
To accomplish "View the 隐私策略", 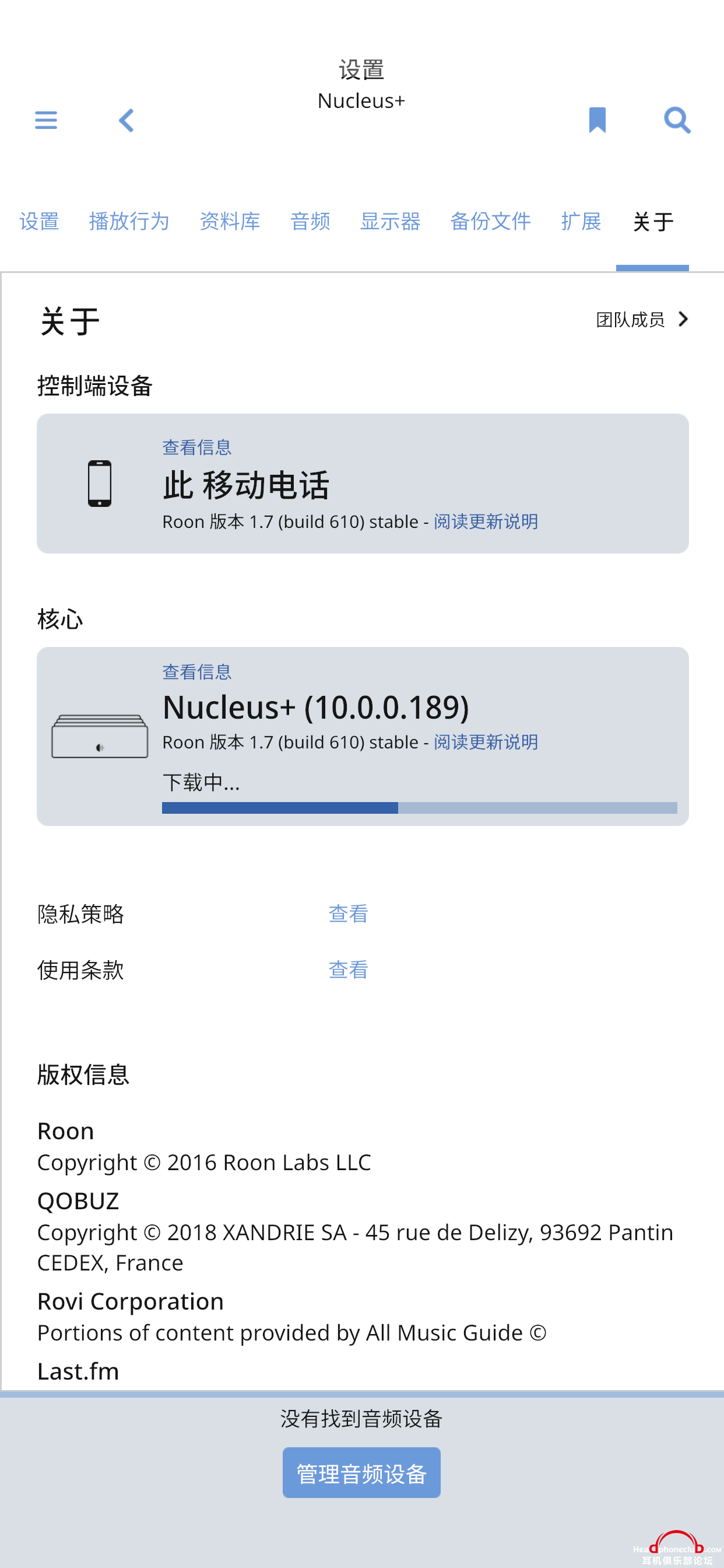I will [x=348, y=914].
